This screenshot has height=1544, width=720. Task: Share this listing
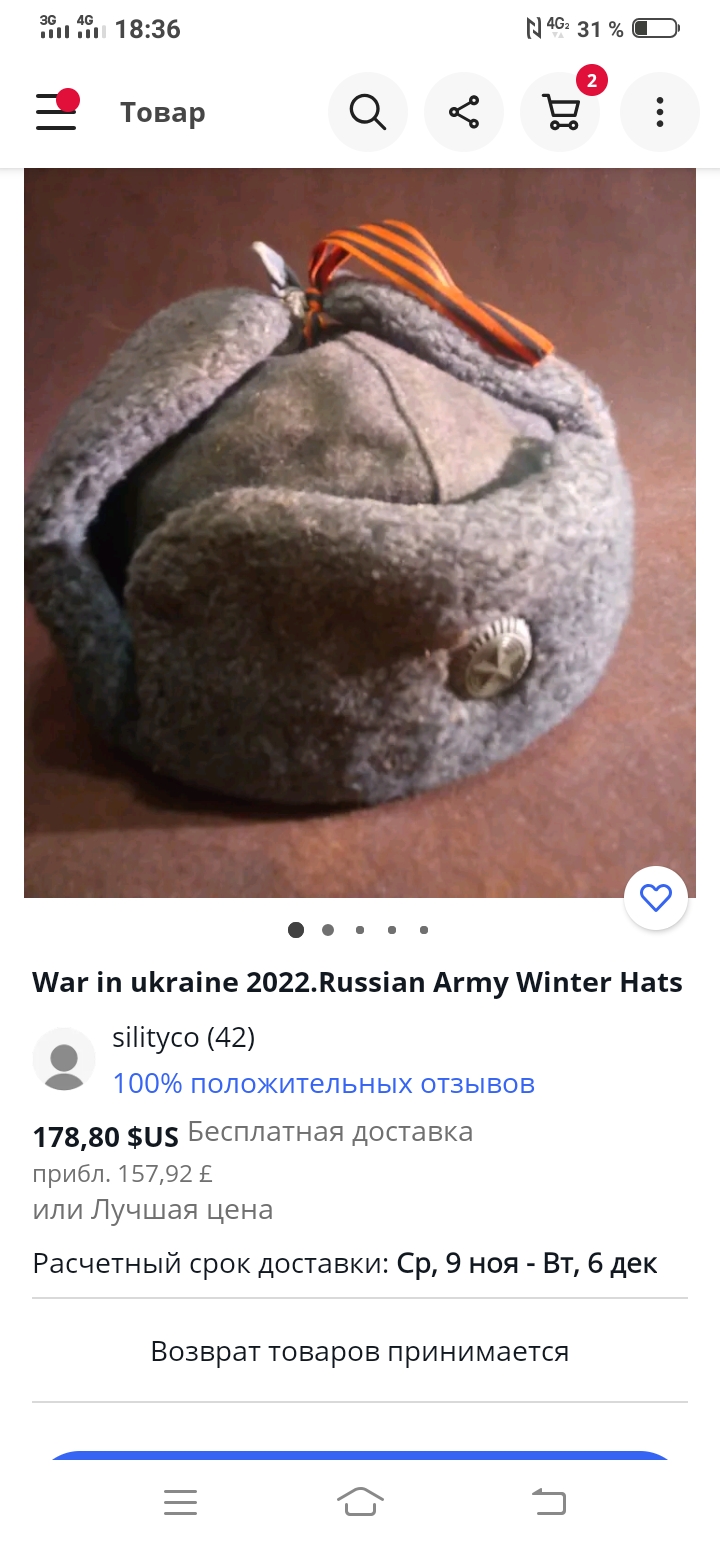(464, 112)
